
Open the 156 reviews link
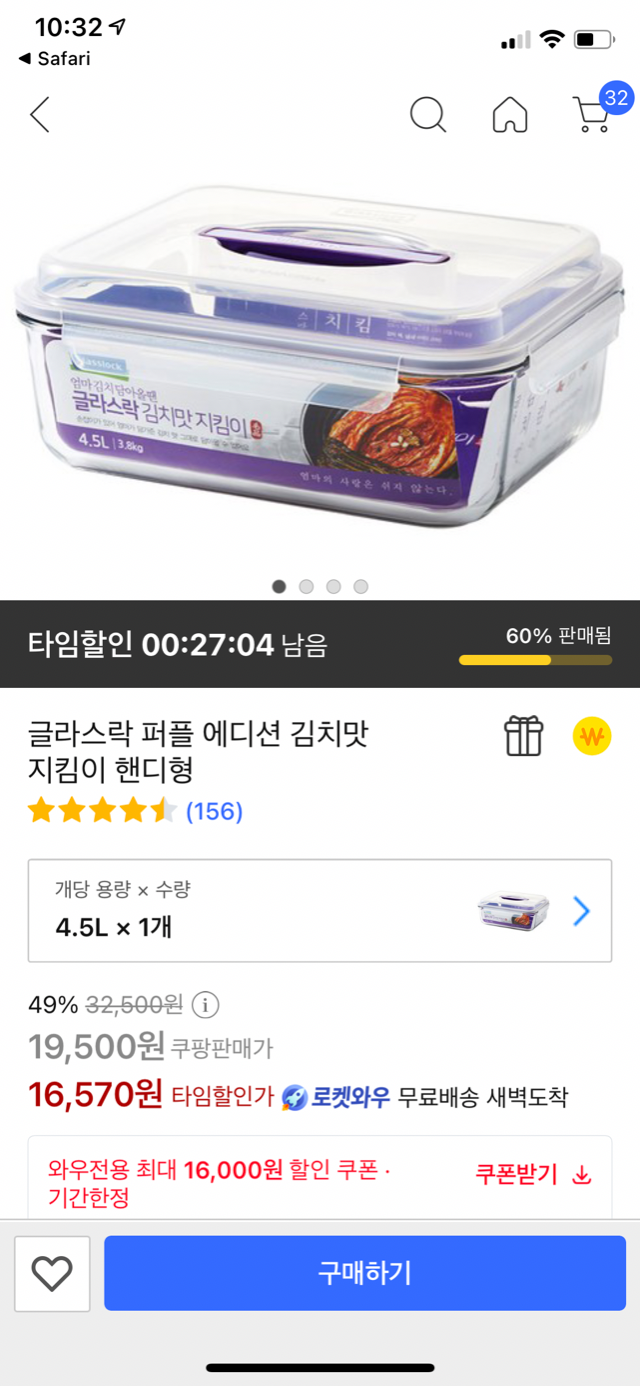coord(215,811)
